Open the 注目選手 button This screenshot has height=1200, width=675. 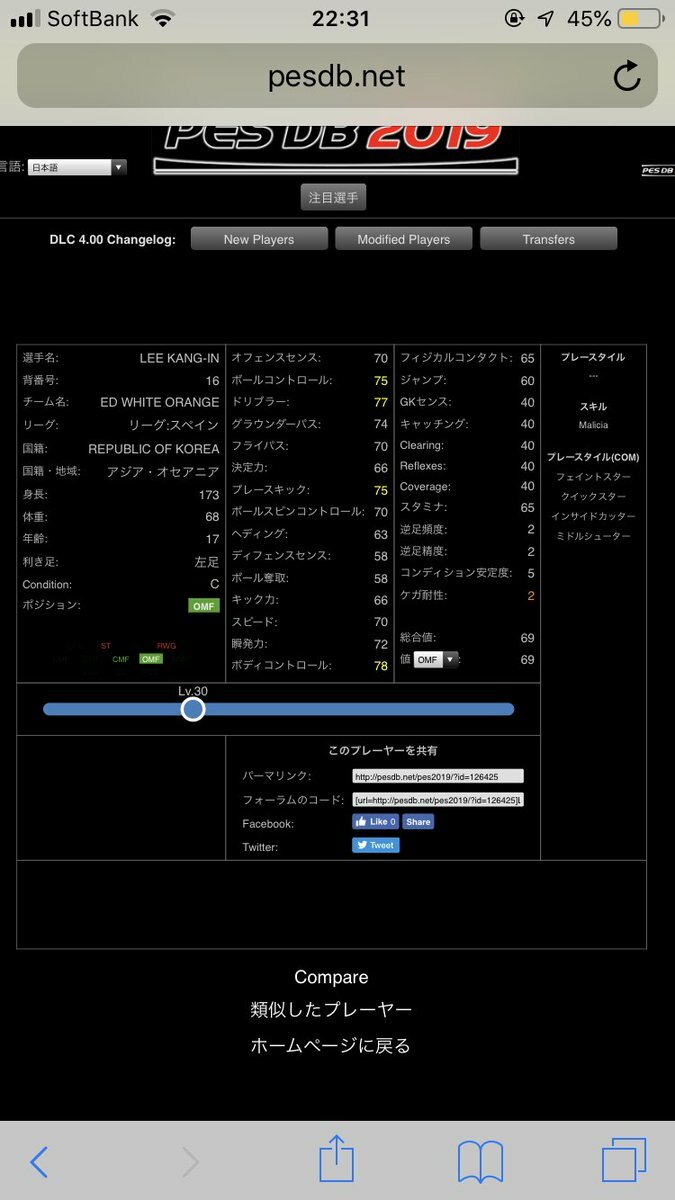[x=334, y=198]
